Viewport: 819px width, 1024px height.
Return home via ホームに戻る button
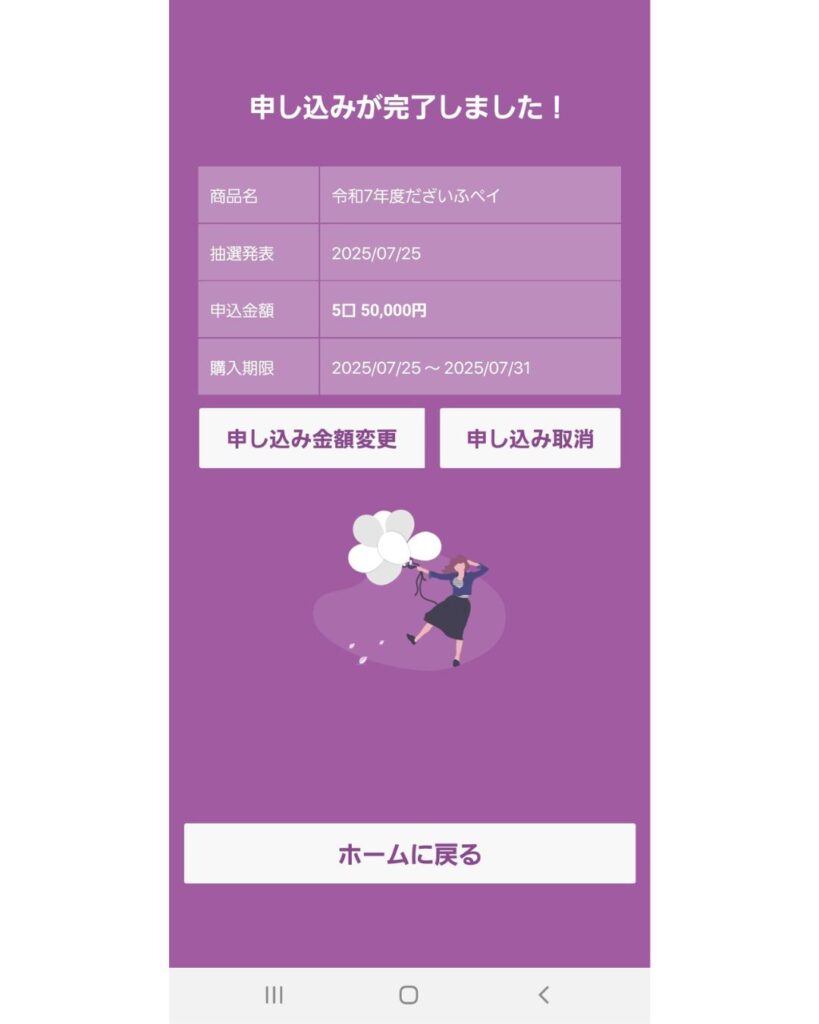coord(409,853)
